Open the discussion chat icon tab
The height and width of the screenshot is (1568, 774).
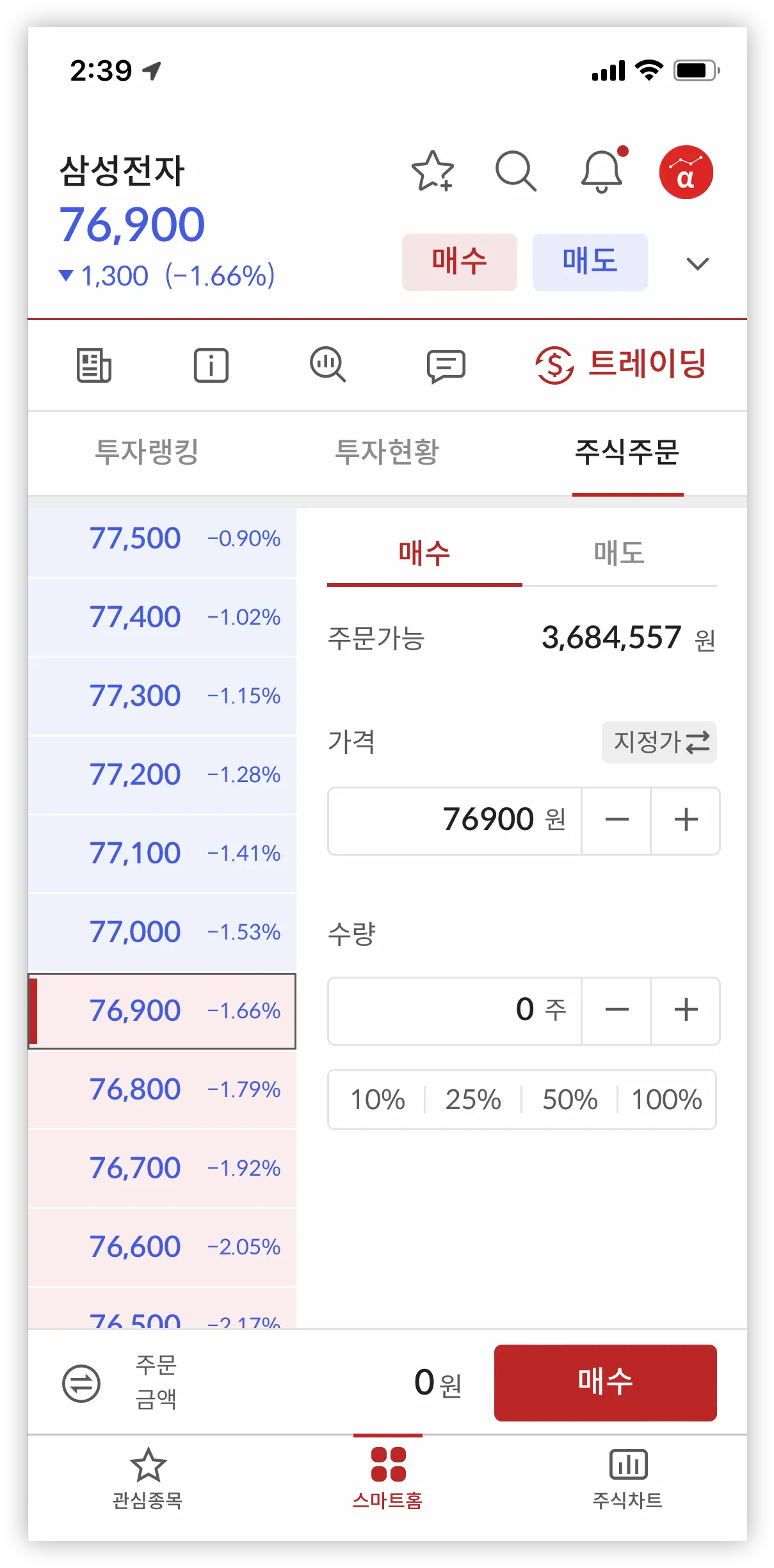446,366
